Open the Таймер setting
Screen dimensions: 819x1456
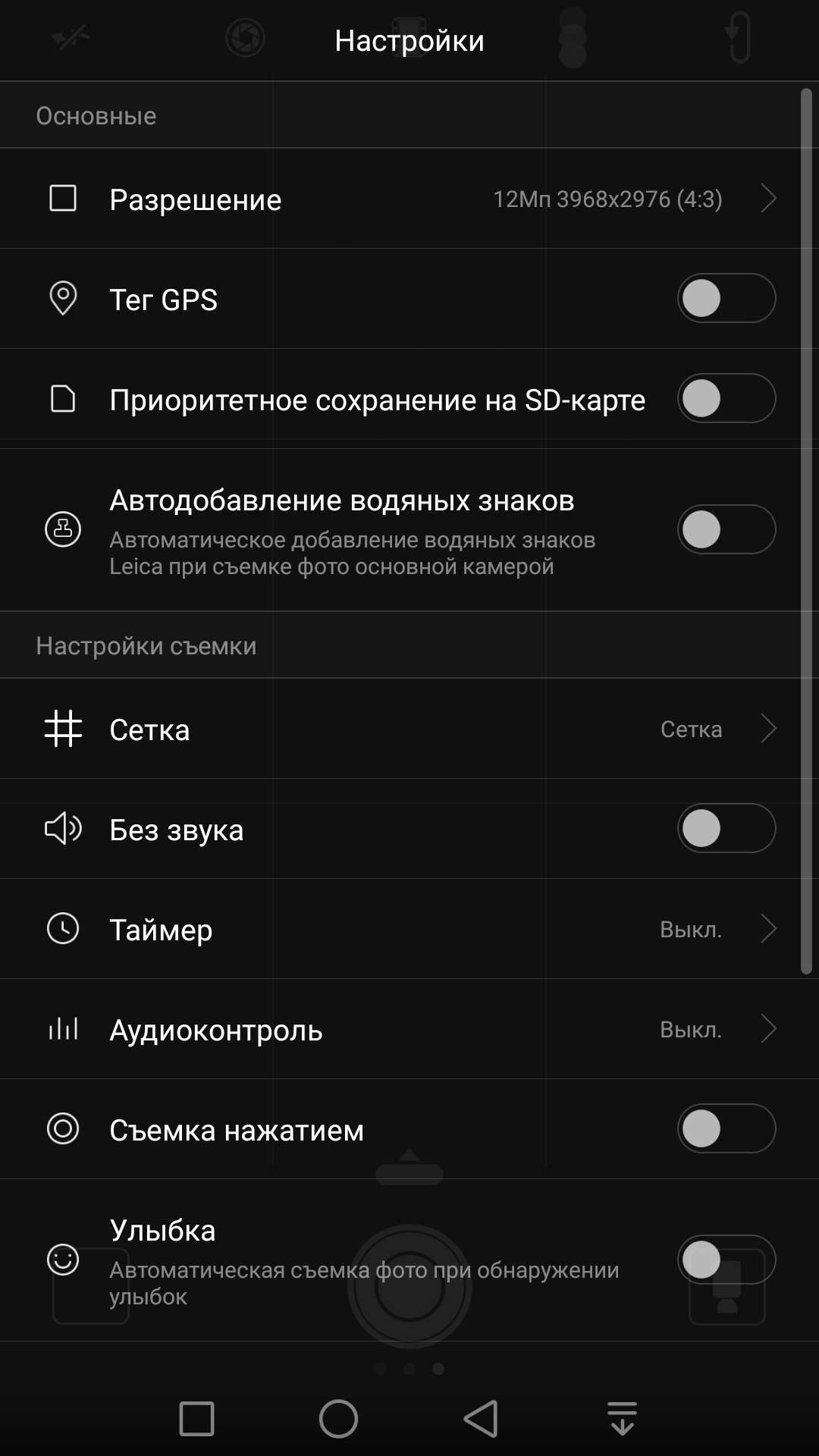[x=409, y=929]
